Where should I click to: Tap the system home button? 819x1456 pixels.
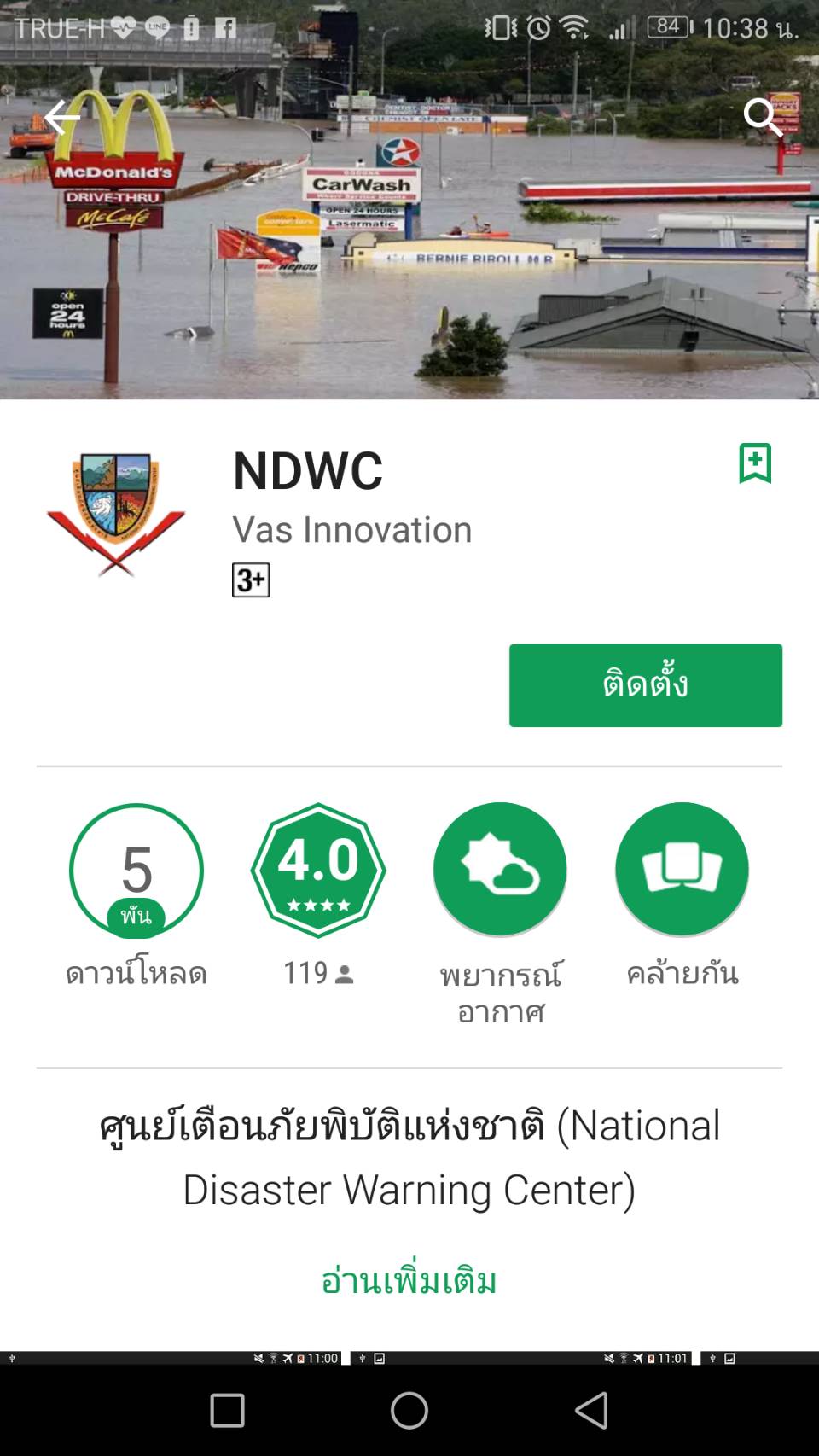pyautogui.click(x=409, y=1410)
